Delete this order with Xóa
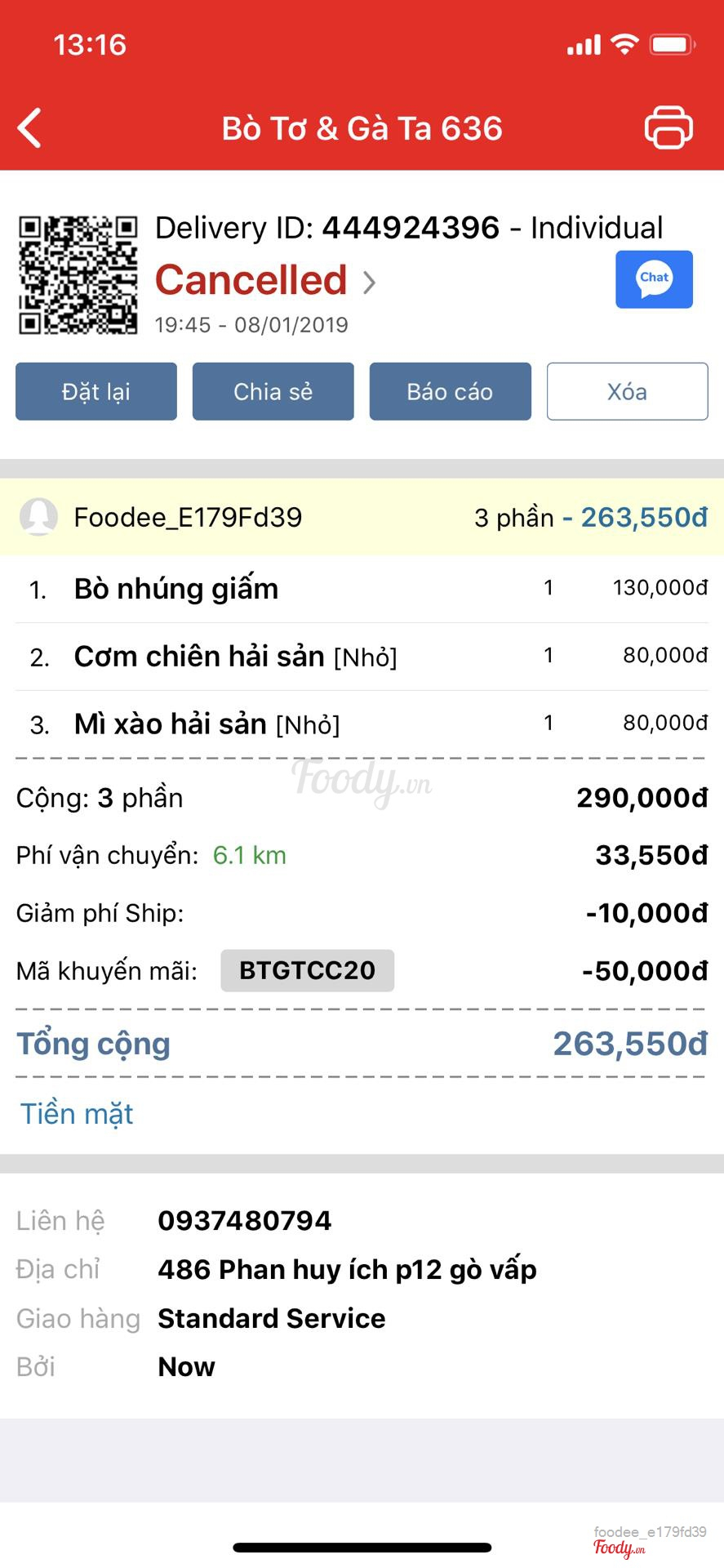This screenshot has width=724, height=1568. [627, 392]
